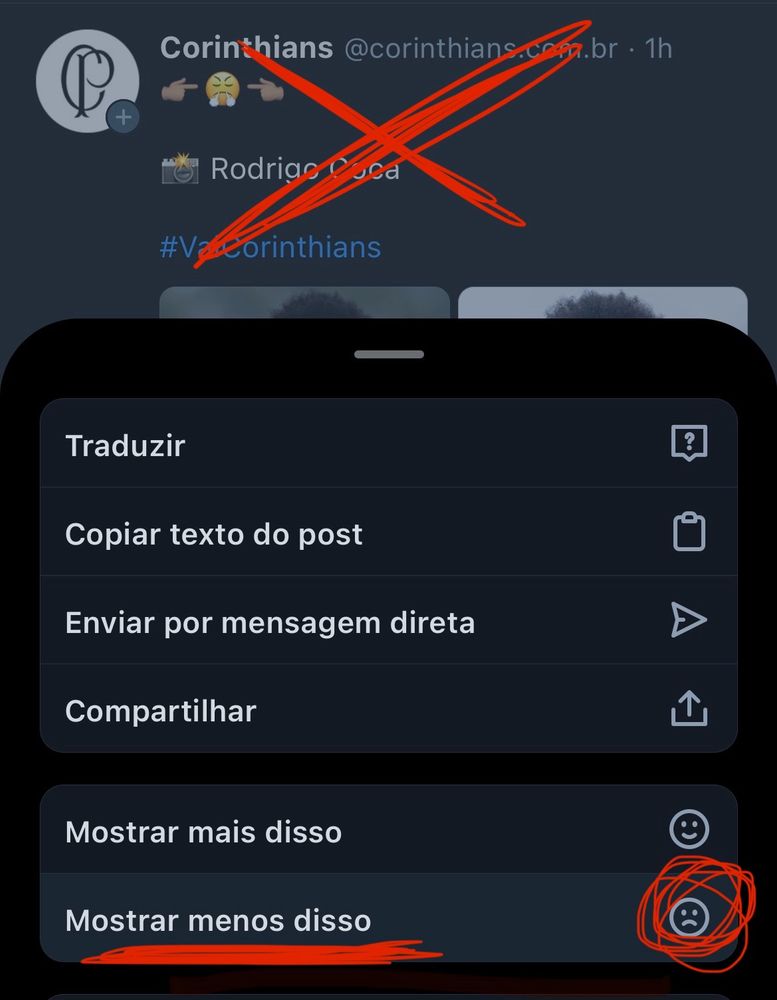Click the direct message send arrow icon
This screenshot has height=1000, width=777.
coord(690,620)
